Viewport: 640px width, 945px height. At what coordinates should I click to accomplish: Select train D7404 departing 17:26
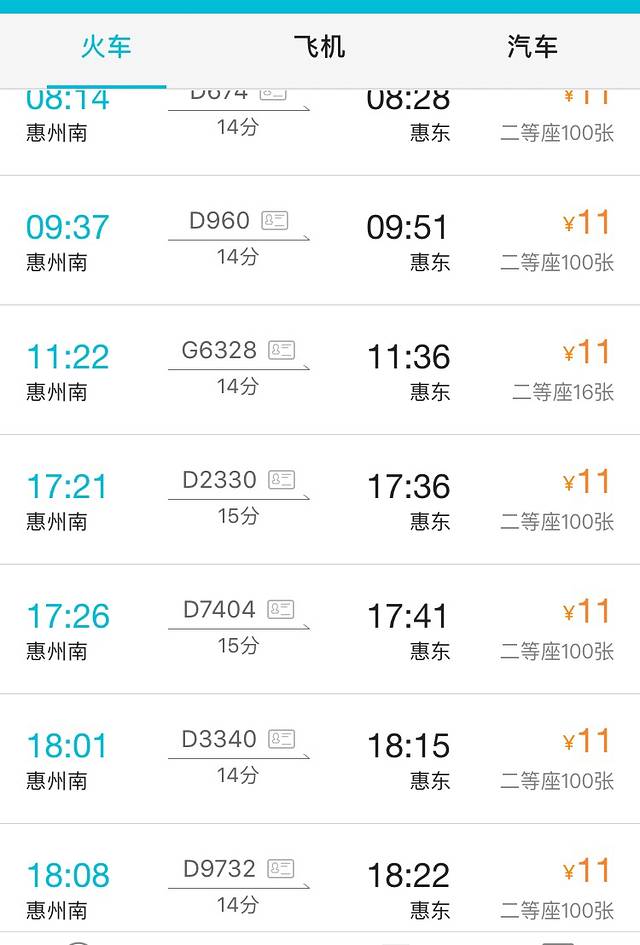click(x=320, y=629)
